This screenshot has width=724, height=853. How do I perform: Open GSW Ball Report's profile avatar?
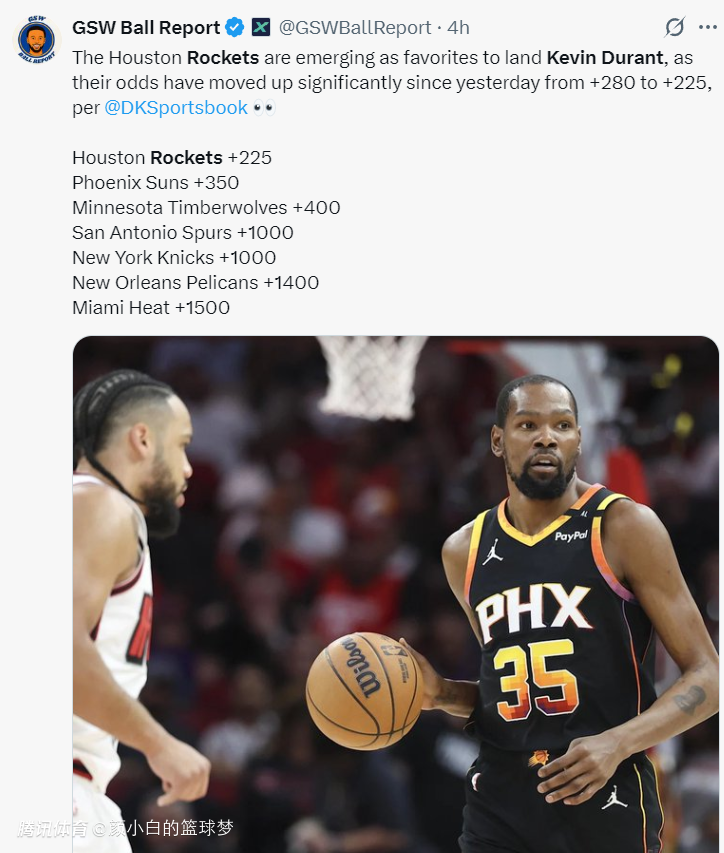pos(36,41)
